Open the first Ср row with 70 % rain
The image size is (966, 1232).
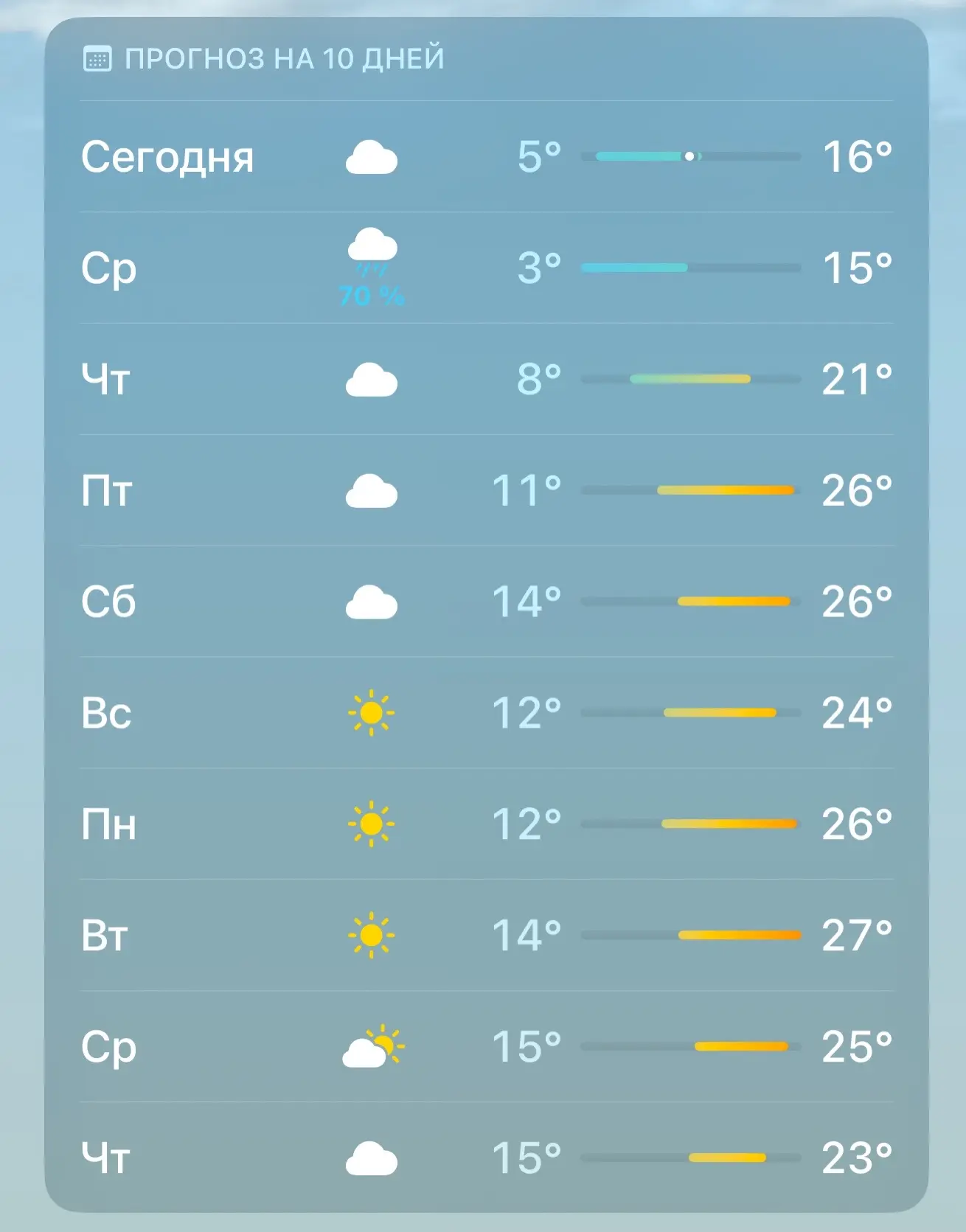[487, 268]
